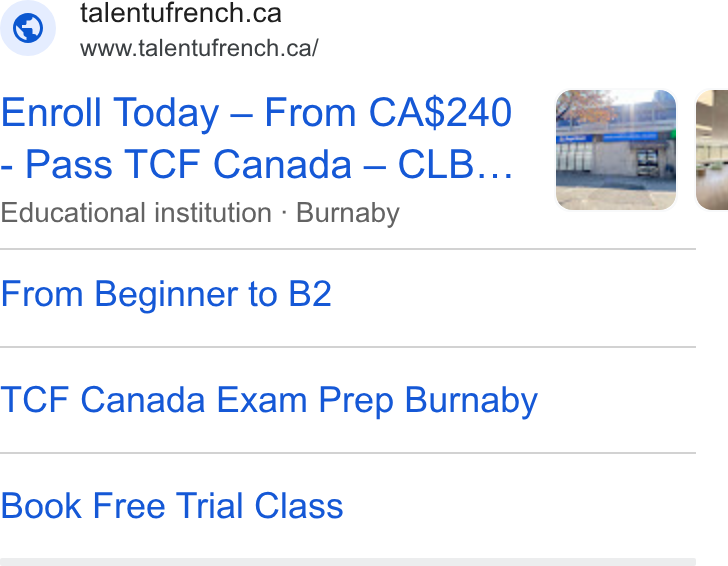Screen dimensions: 728x566
Task: Visit the www.talentufrench.ca site address
Action: pos(199,48)
